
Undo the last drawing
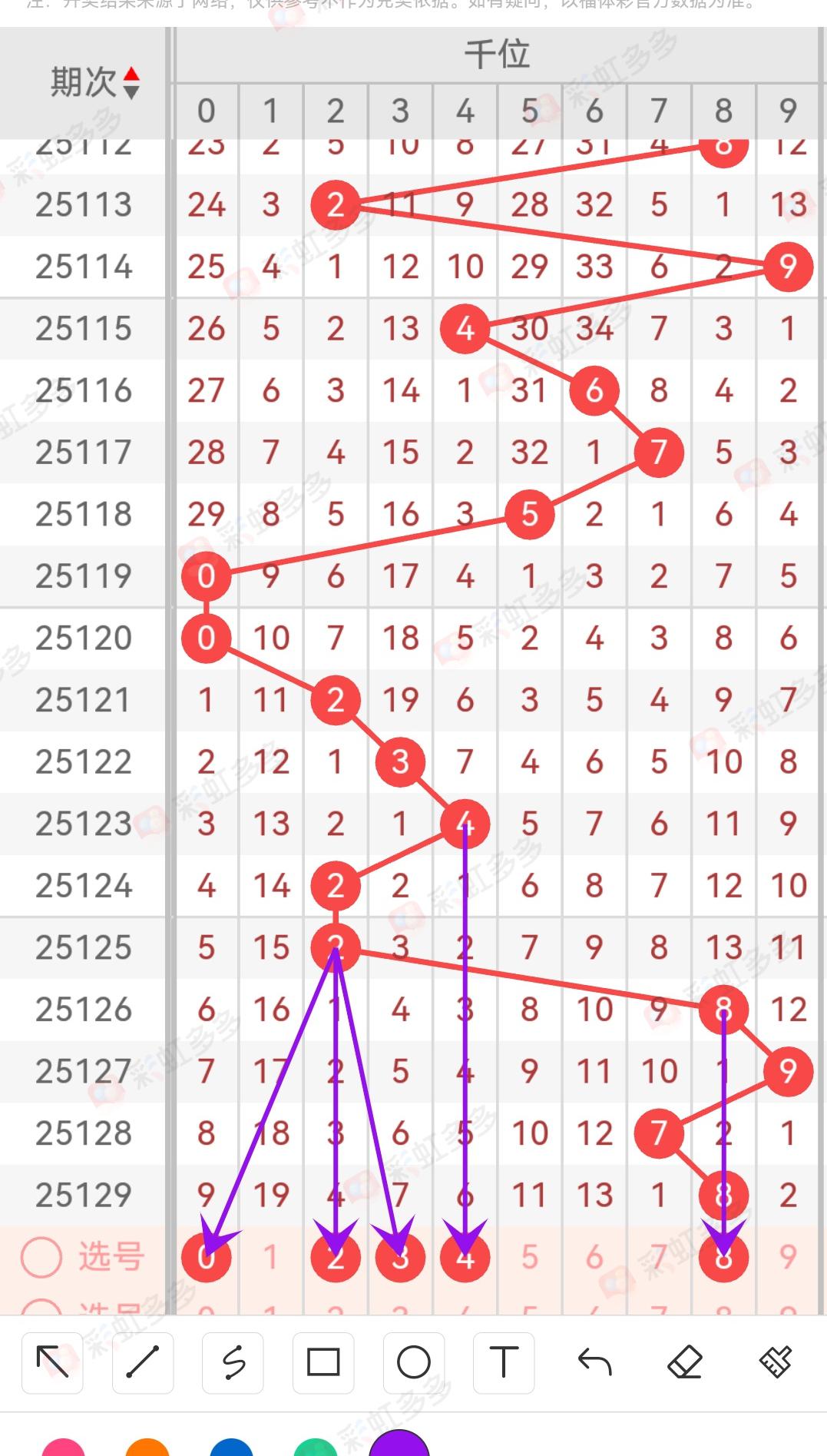[x=594, y=1363]
